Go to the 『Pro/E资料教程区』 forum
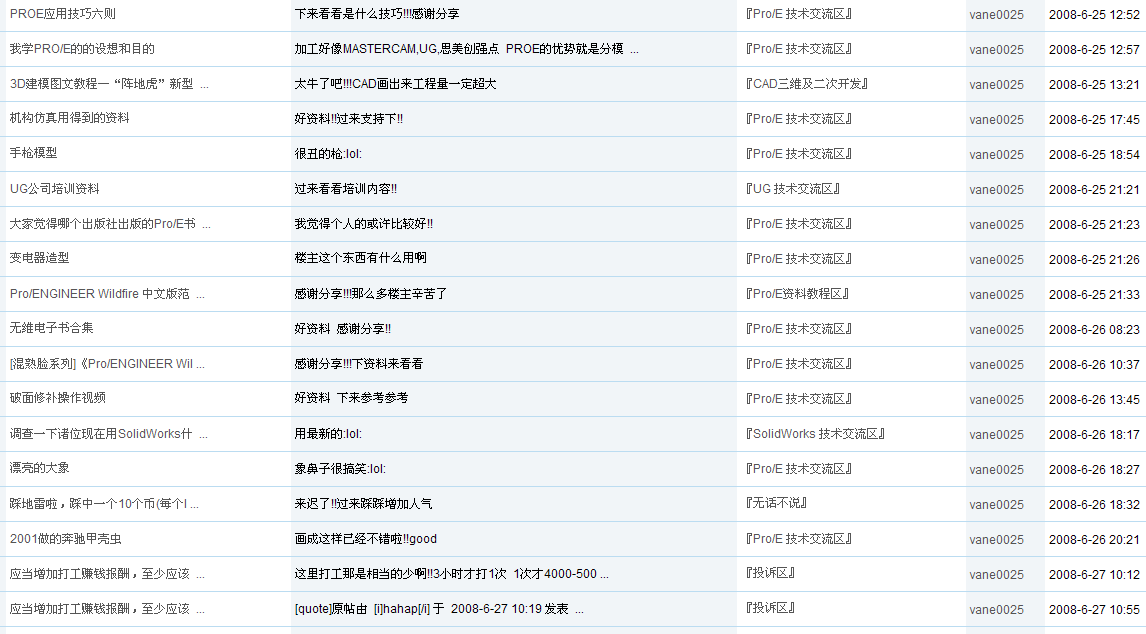This screenshot has width=1146, height=634. [797, 294]
